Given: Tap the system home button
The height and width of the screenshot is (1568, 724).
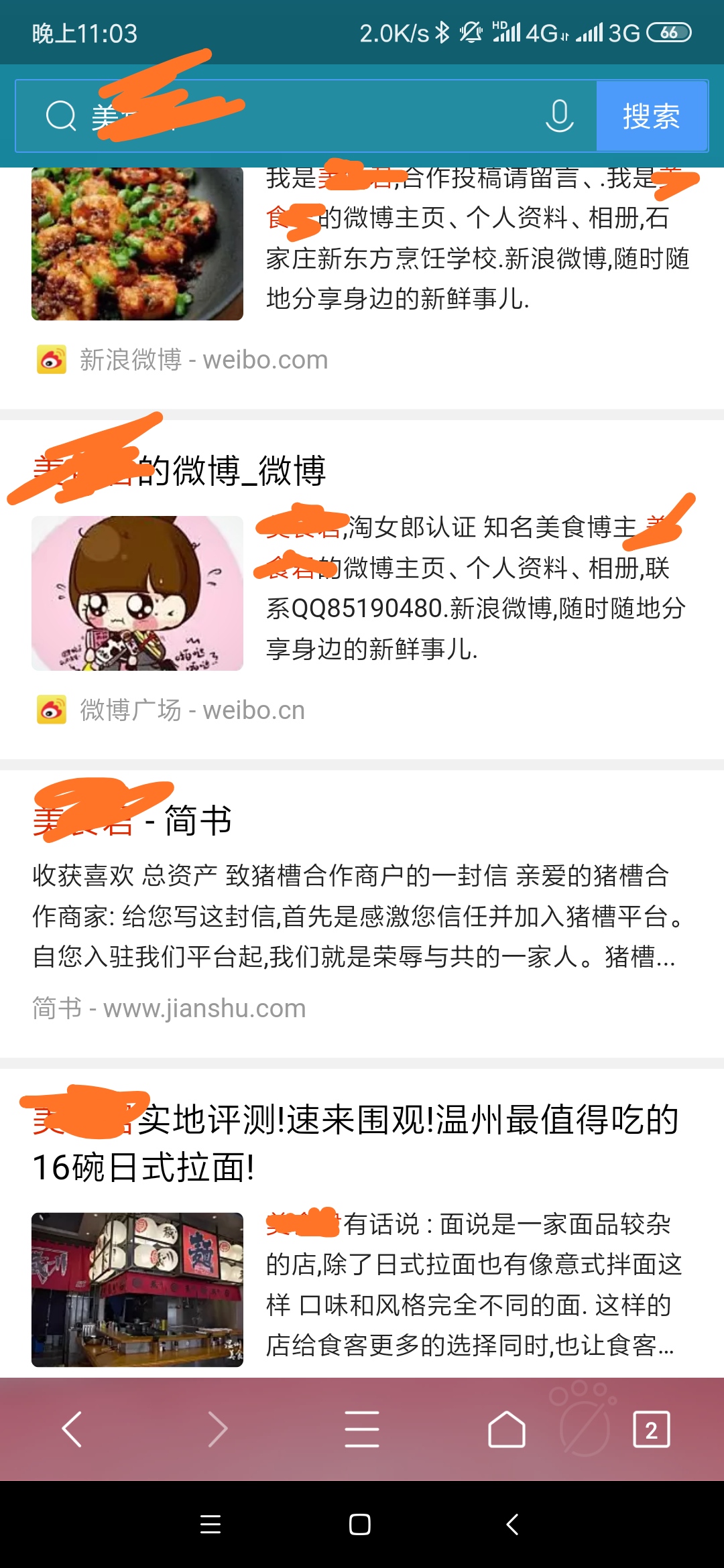Looking at the screenshot, I should tap(360, 1524).
